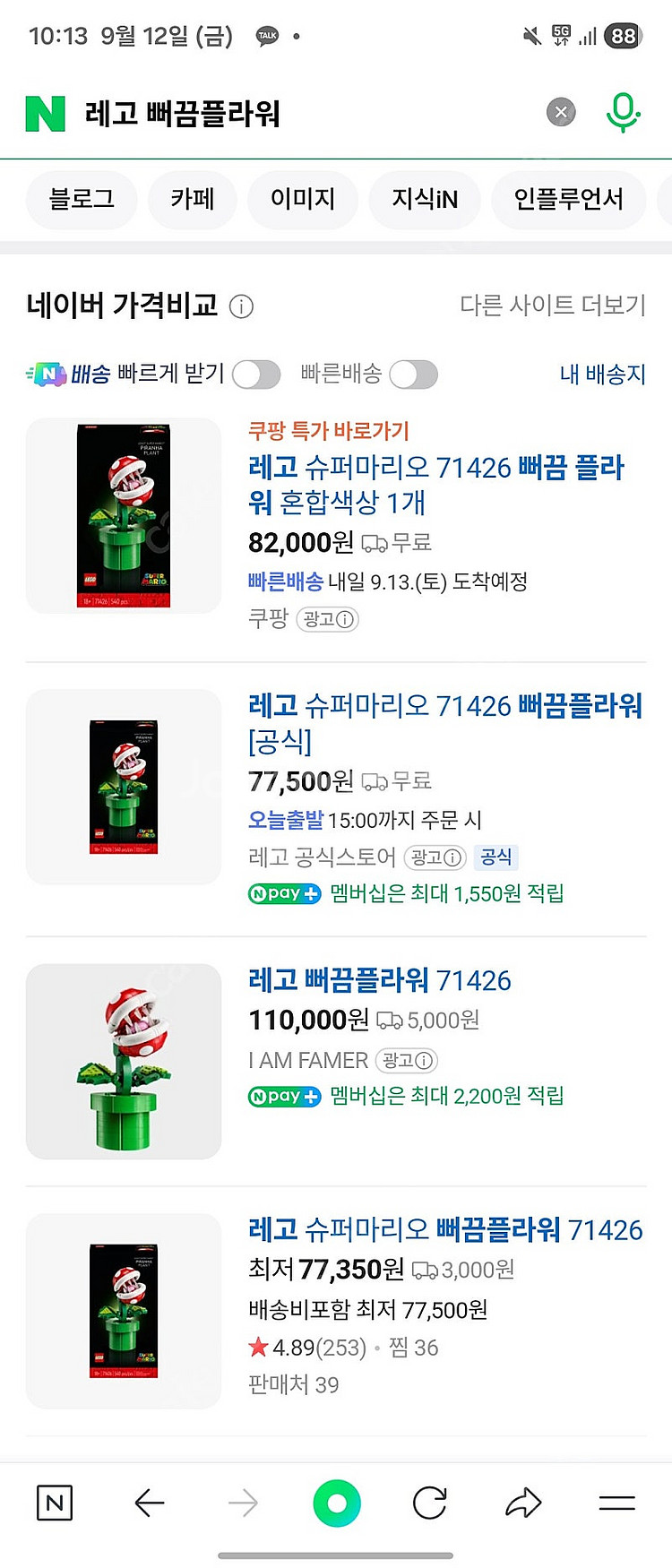The height and width of the screenshot is (1568, 672).
Task: Clear the search query text
Action: 561,113
